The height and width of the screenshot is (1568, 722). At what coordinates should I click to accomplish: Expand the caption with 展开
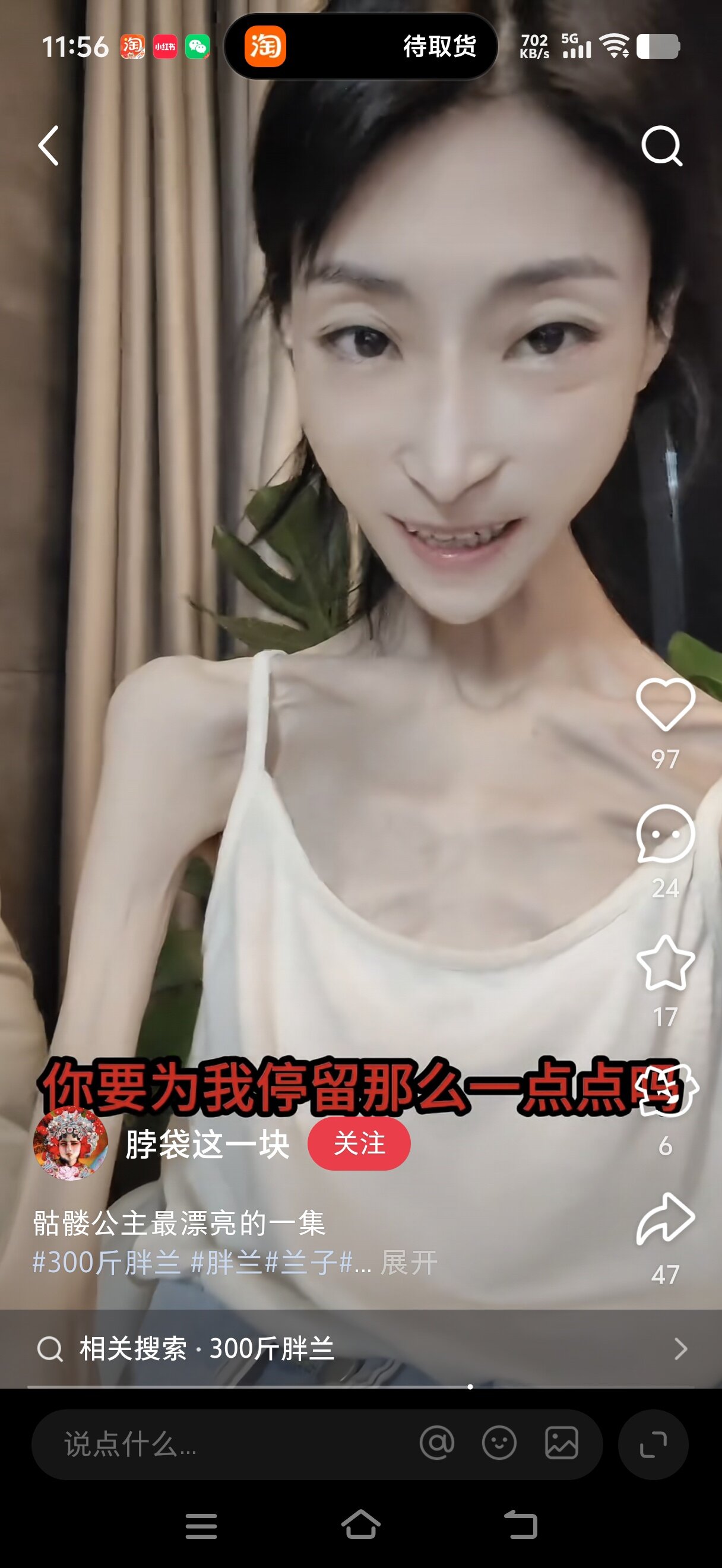408,1263
